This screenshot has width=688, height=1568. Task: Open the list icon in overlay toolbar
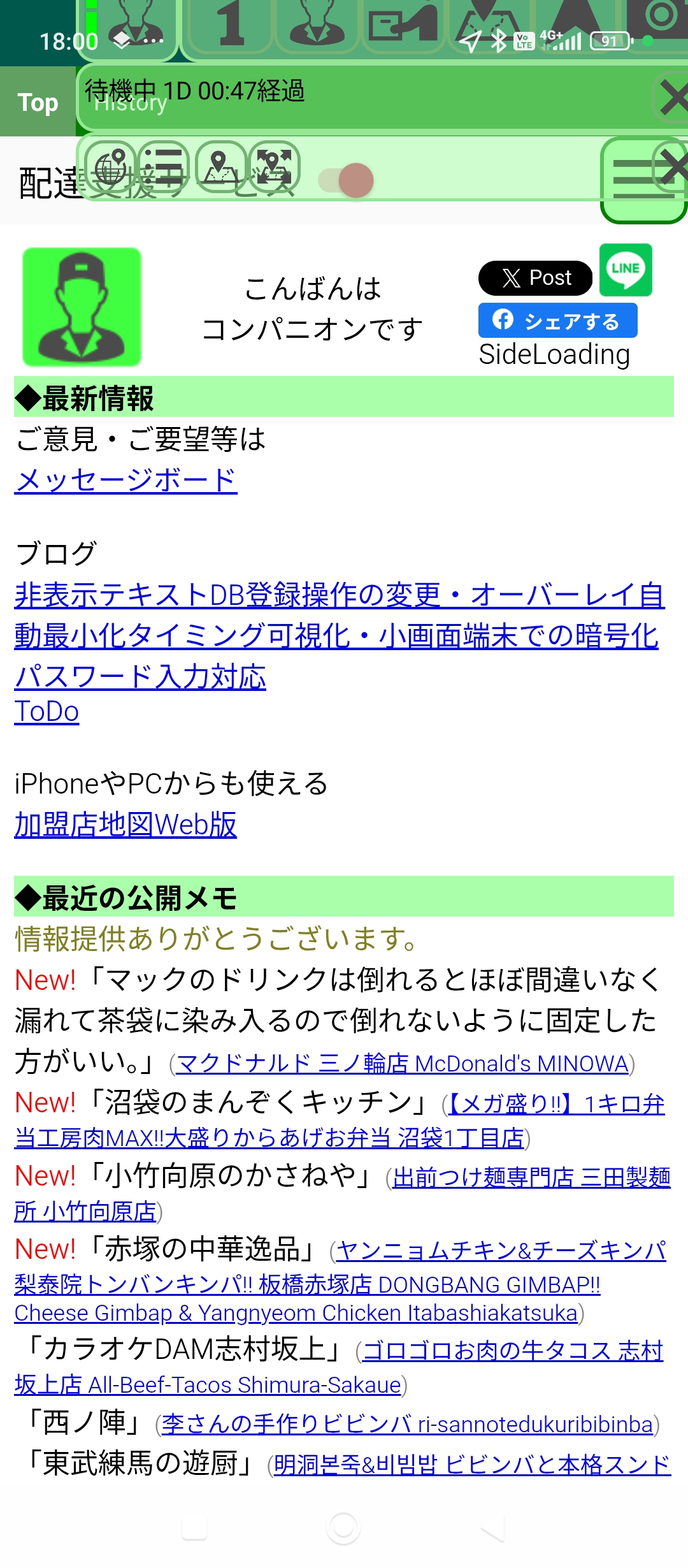(164, 166)
